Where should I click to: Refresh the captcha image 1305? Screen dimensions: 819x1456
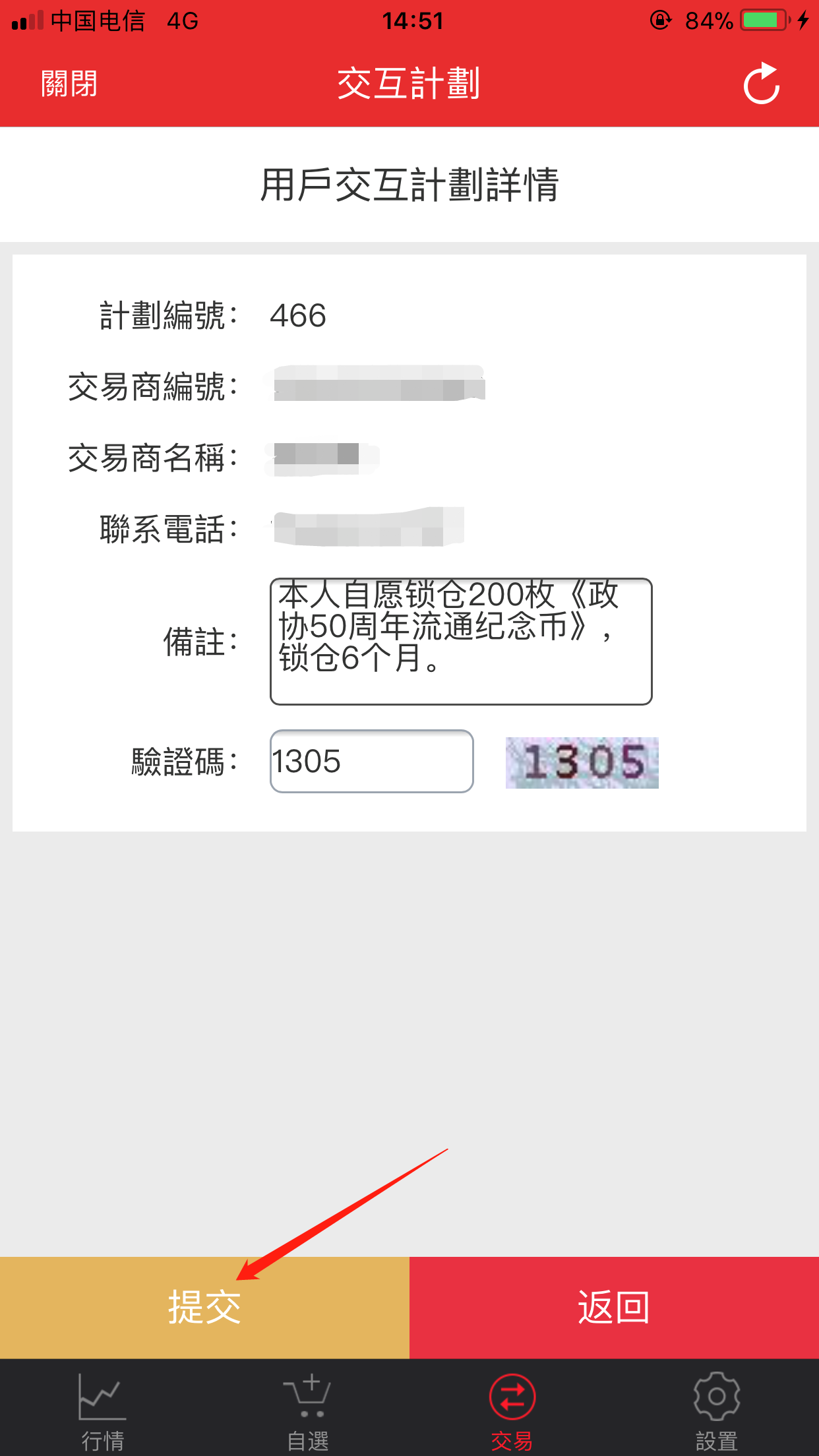click(x=582, y=762)
